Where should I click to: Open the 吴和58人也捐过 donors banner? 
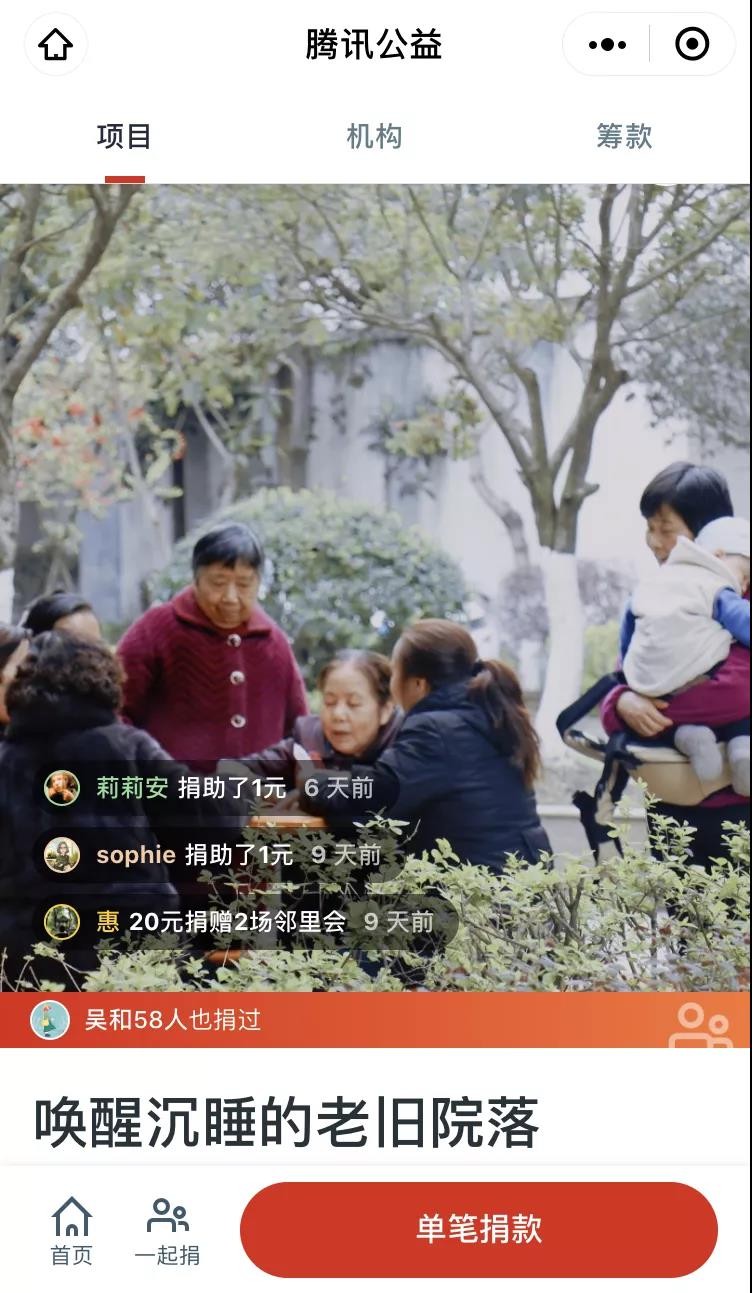tap(376, 1020)
